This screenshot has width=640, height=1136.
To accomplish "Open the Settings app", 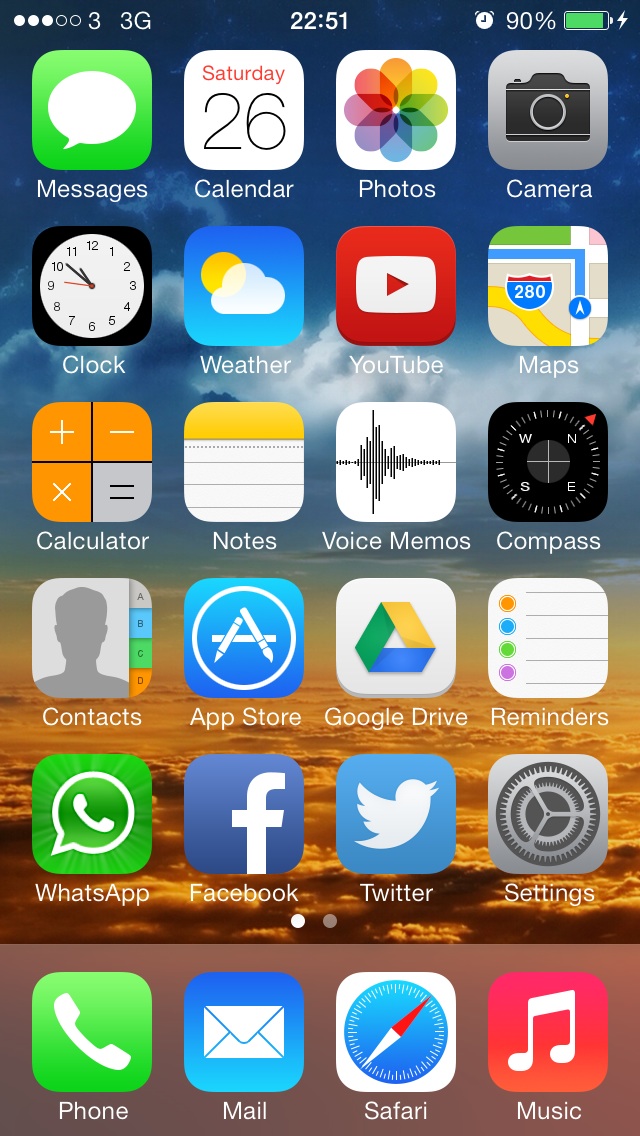I will 548,814.
